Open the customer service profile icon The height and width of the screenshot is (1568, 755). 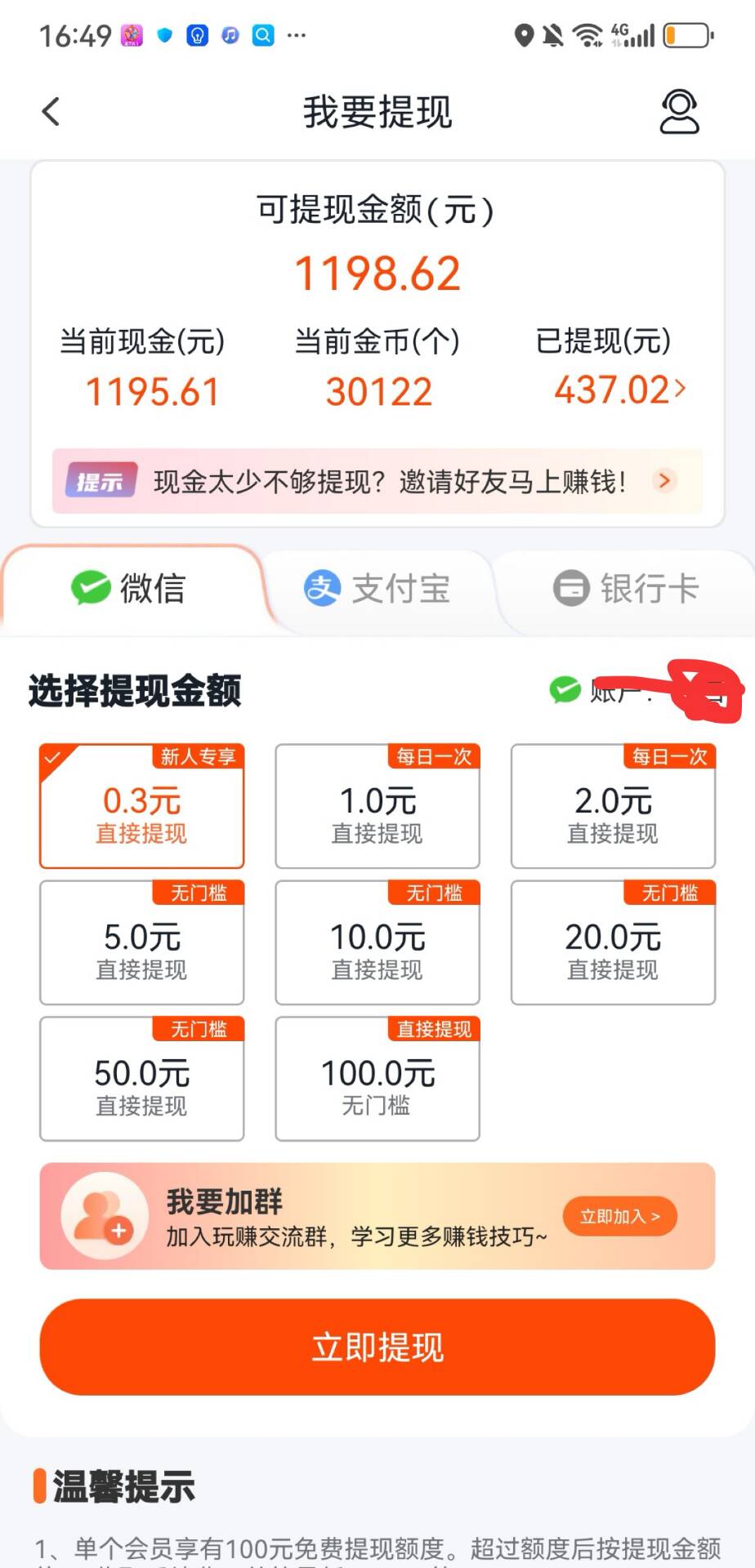(x=679, y=112)
